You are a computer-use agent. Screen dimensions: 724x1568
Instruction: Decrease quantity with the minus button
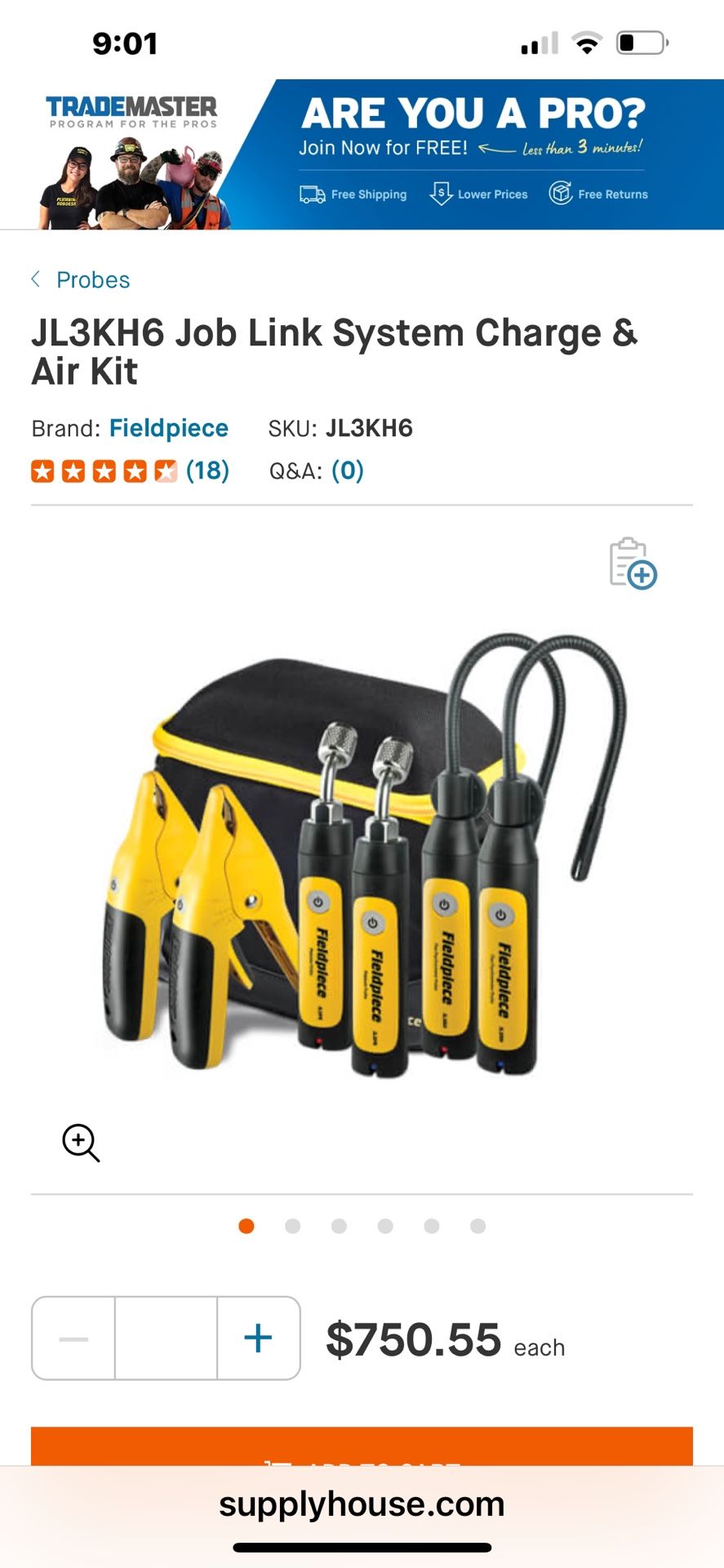click(x=73, y=1339)
